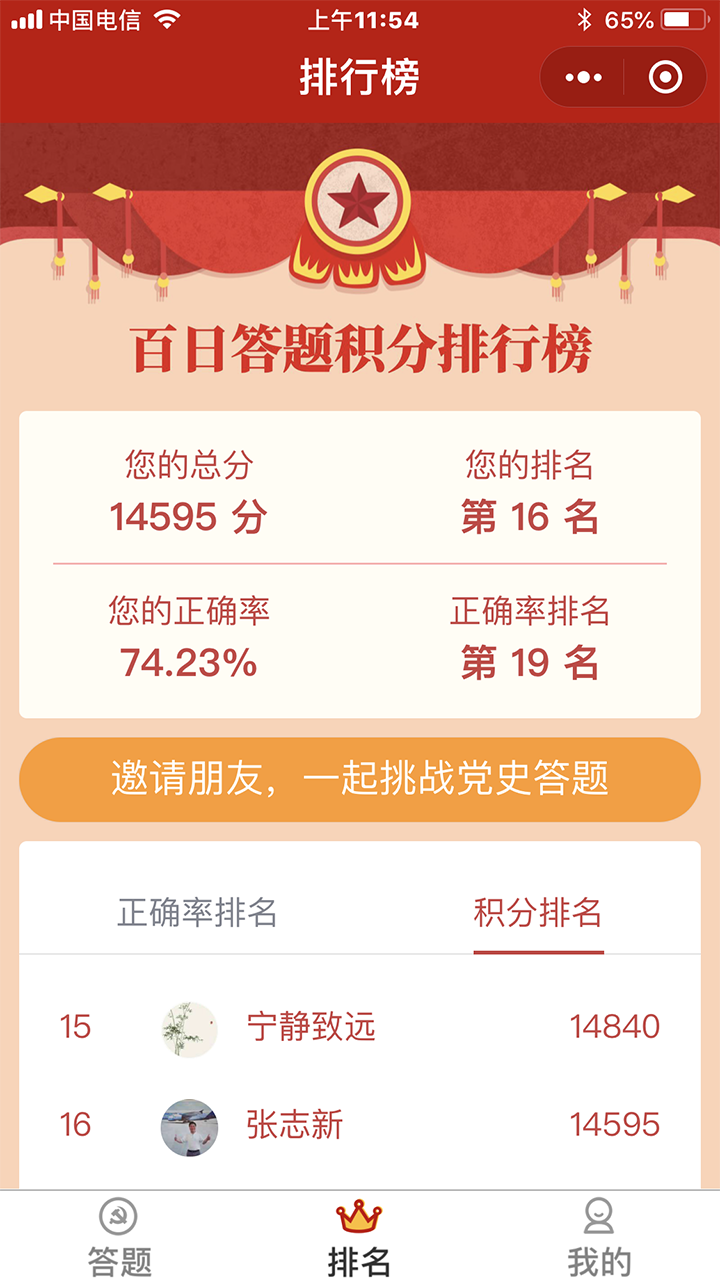Select the 积分排名 tab
The width and height of the screenshot is (720, 1281).
tap(538, 912)
